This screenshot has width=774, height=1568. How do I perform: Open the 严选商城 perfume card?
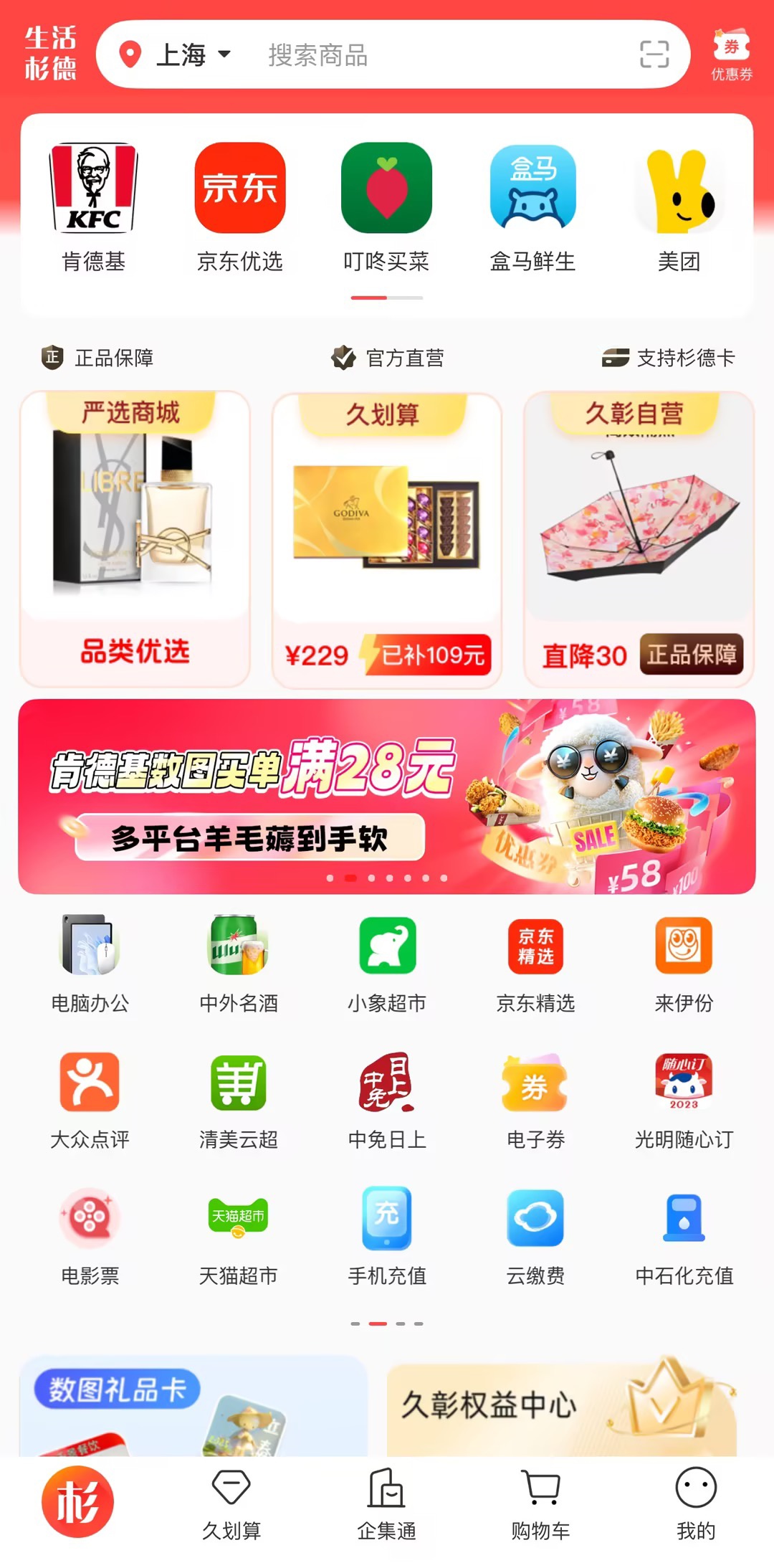click(135, 538)
